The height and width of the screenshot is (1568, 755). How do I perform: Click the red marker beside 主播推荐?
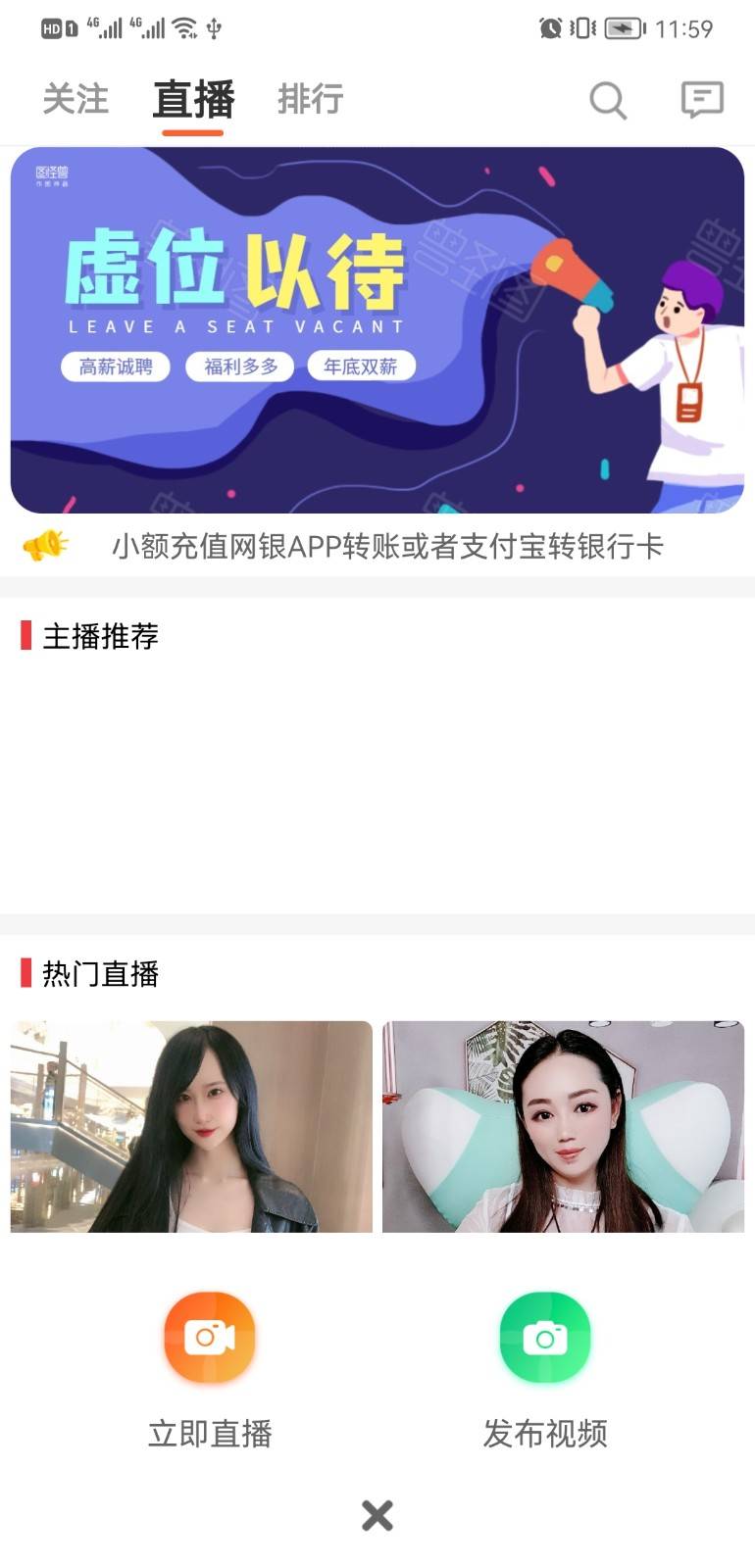point(25,637)
